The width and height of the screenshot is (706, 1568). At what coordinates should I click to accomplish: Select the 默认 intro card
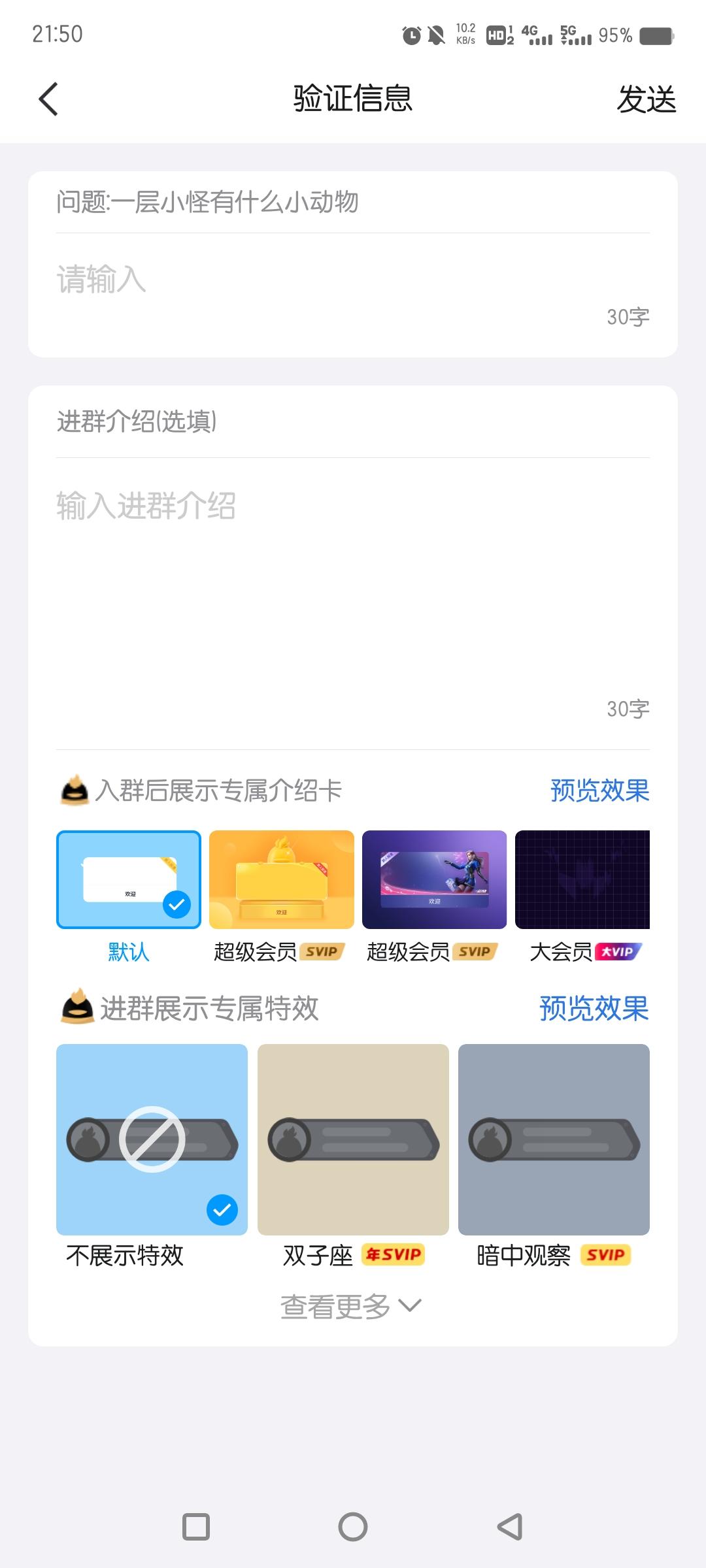[x=129, y=879]
